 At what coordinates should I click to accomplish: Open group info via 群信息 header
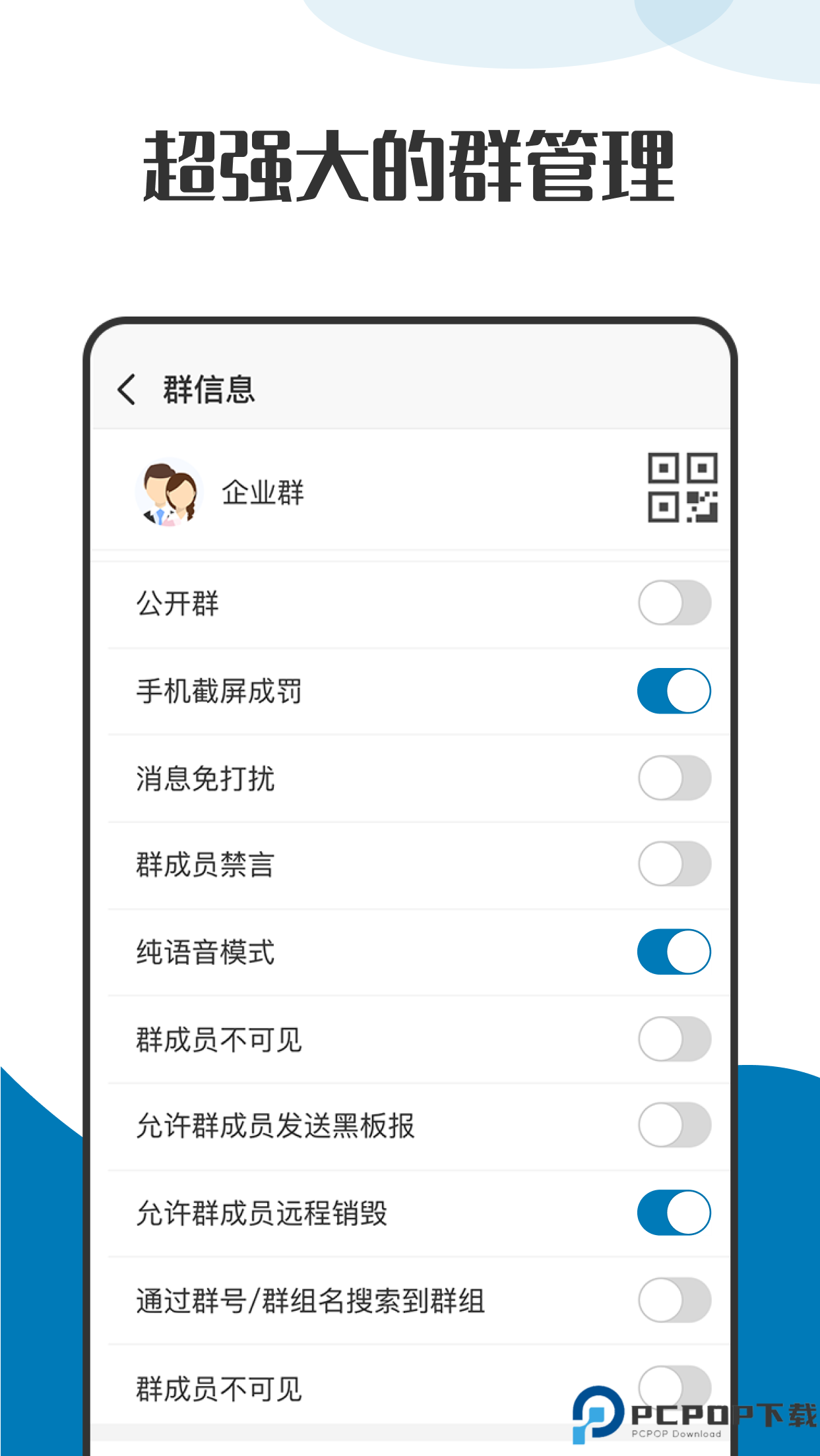[208, 388]
